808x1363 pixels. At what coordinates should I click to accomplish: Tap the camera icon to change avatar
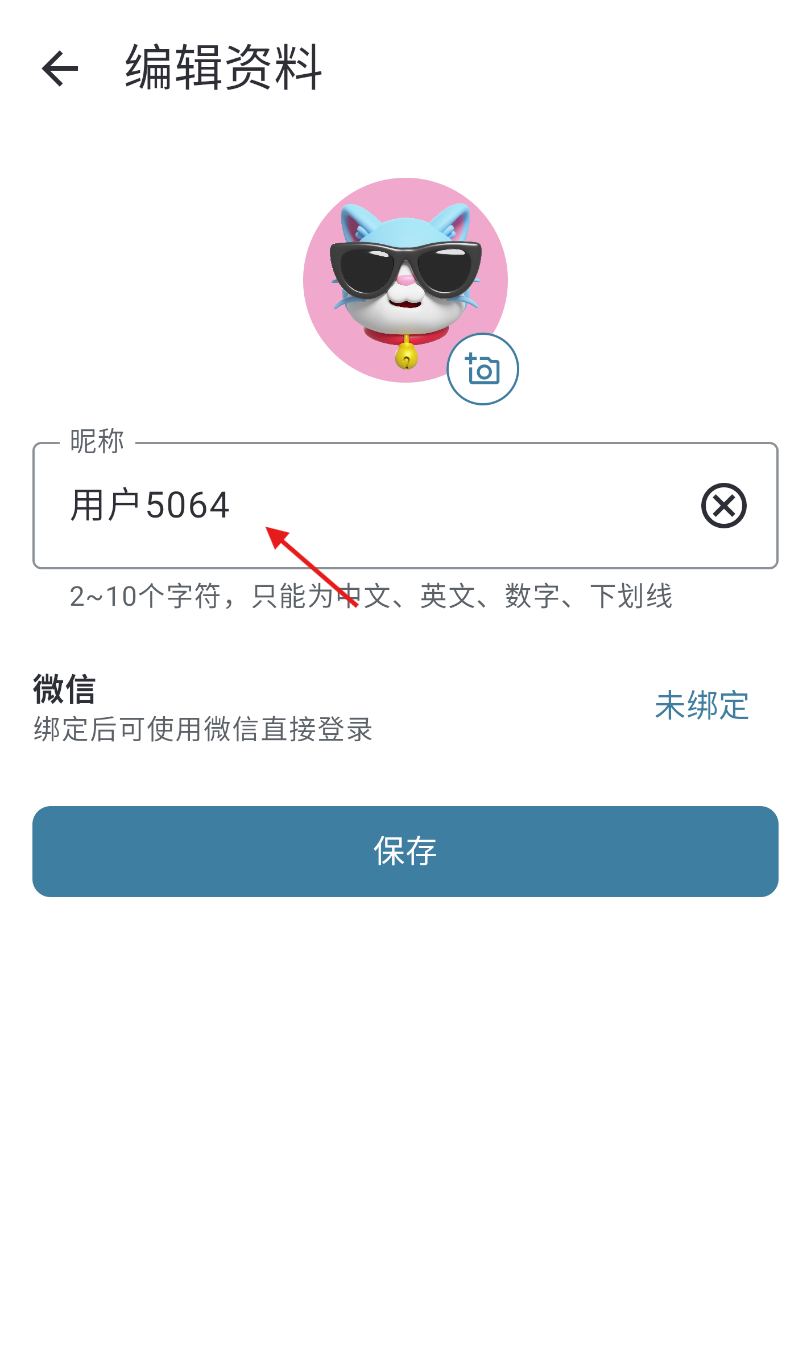482,370
